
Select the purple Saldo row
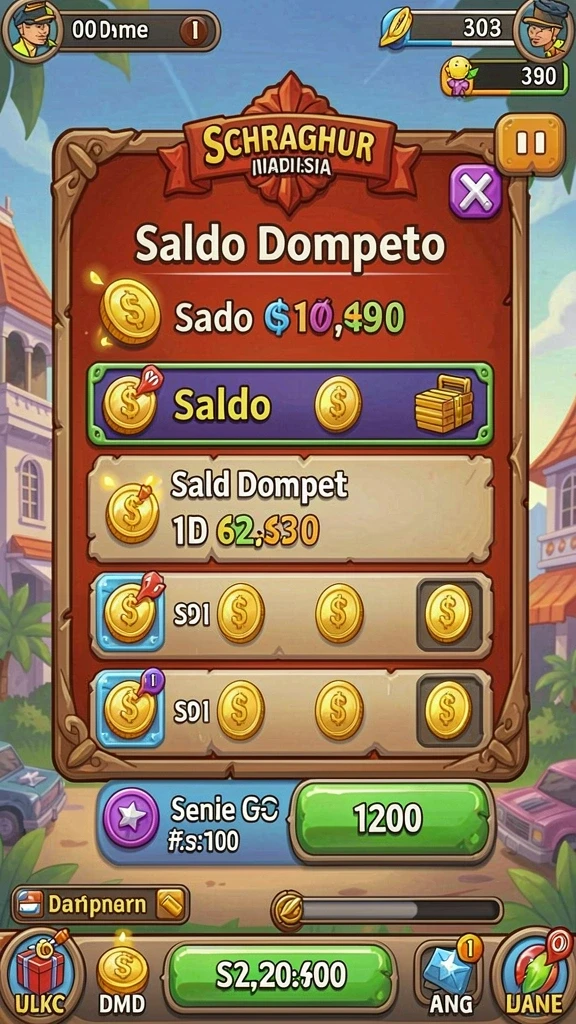[x=290, y=404]
